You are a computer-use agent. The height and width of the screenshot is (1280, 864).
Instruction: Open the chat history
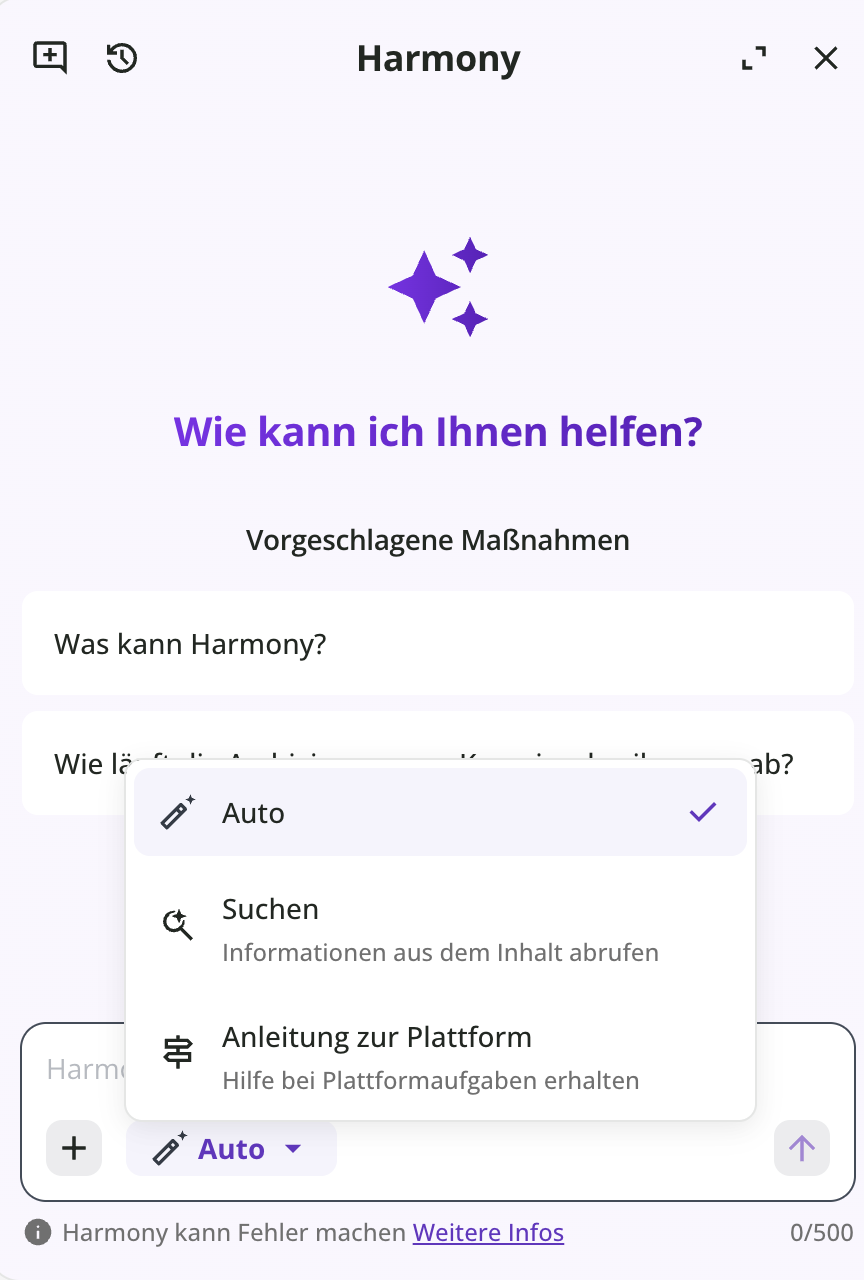(121, 58)
